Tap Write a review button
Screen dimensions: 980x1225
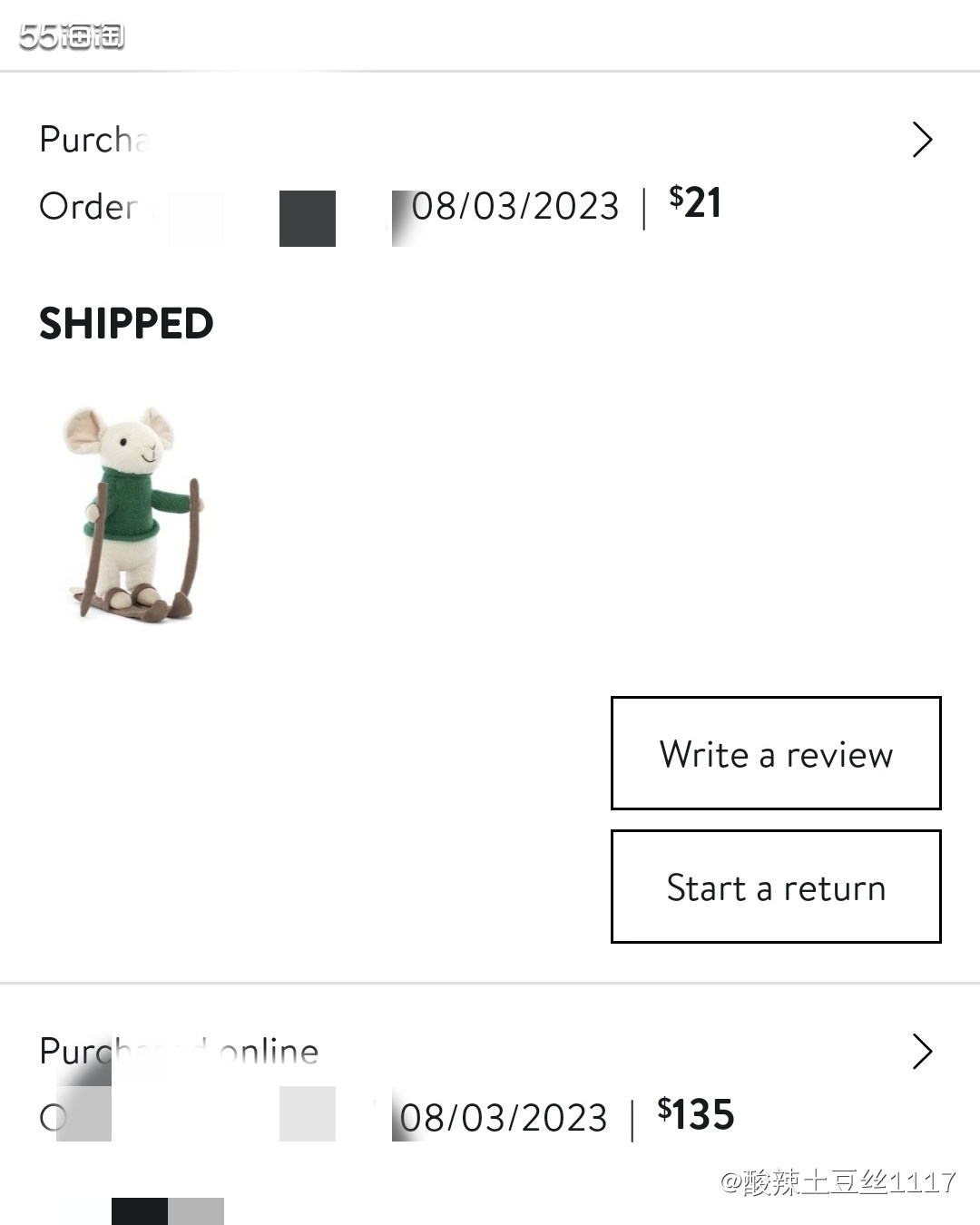(776, 753)
